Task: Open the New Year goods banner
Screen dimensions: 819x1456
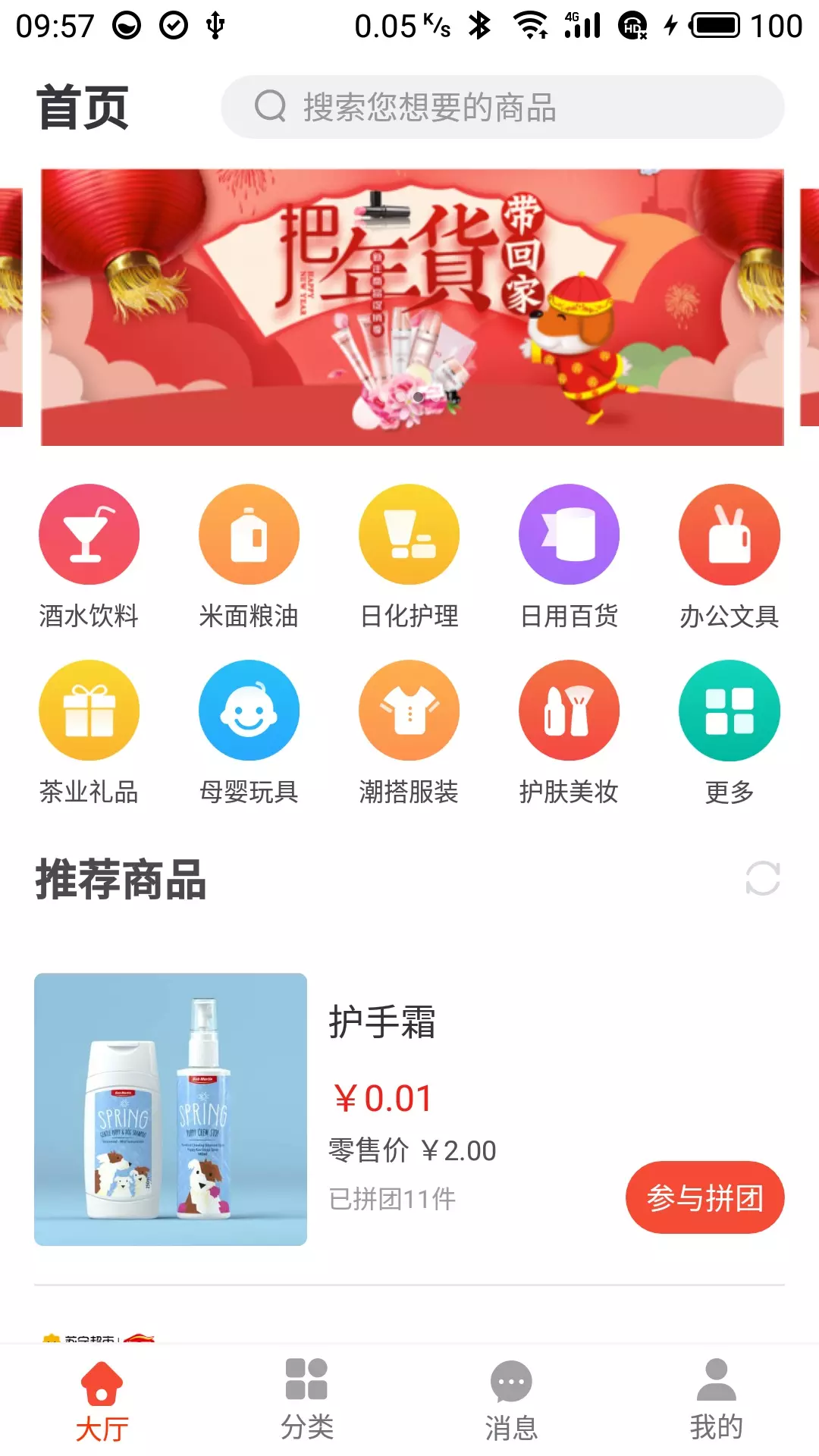Action: point(412,307)
